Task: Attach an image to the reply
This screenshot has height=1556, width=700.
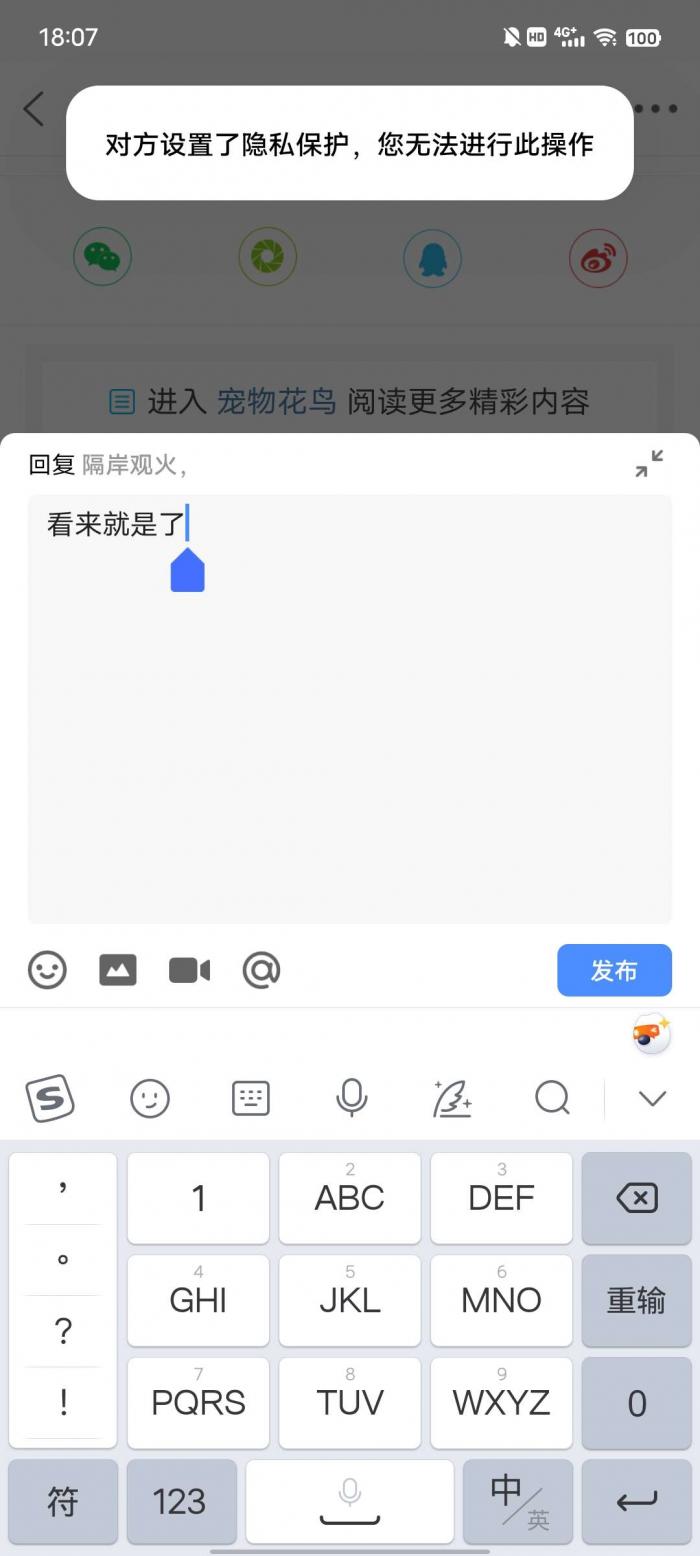Action: tap(118, 970)
